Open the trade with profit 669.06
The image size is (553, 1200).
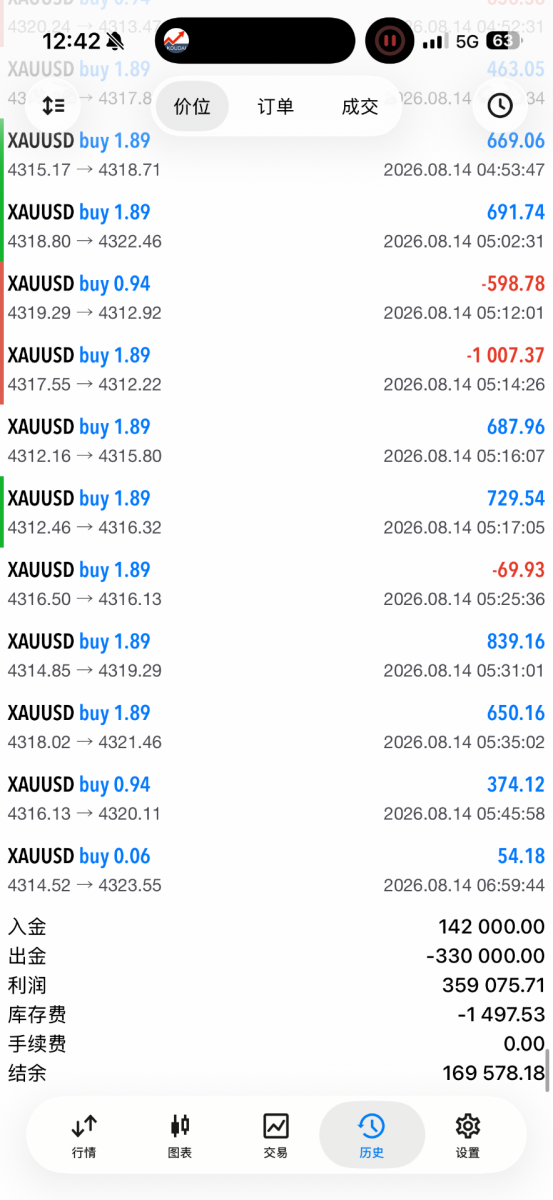point(276,154)
